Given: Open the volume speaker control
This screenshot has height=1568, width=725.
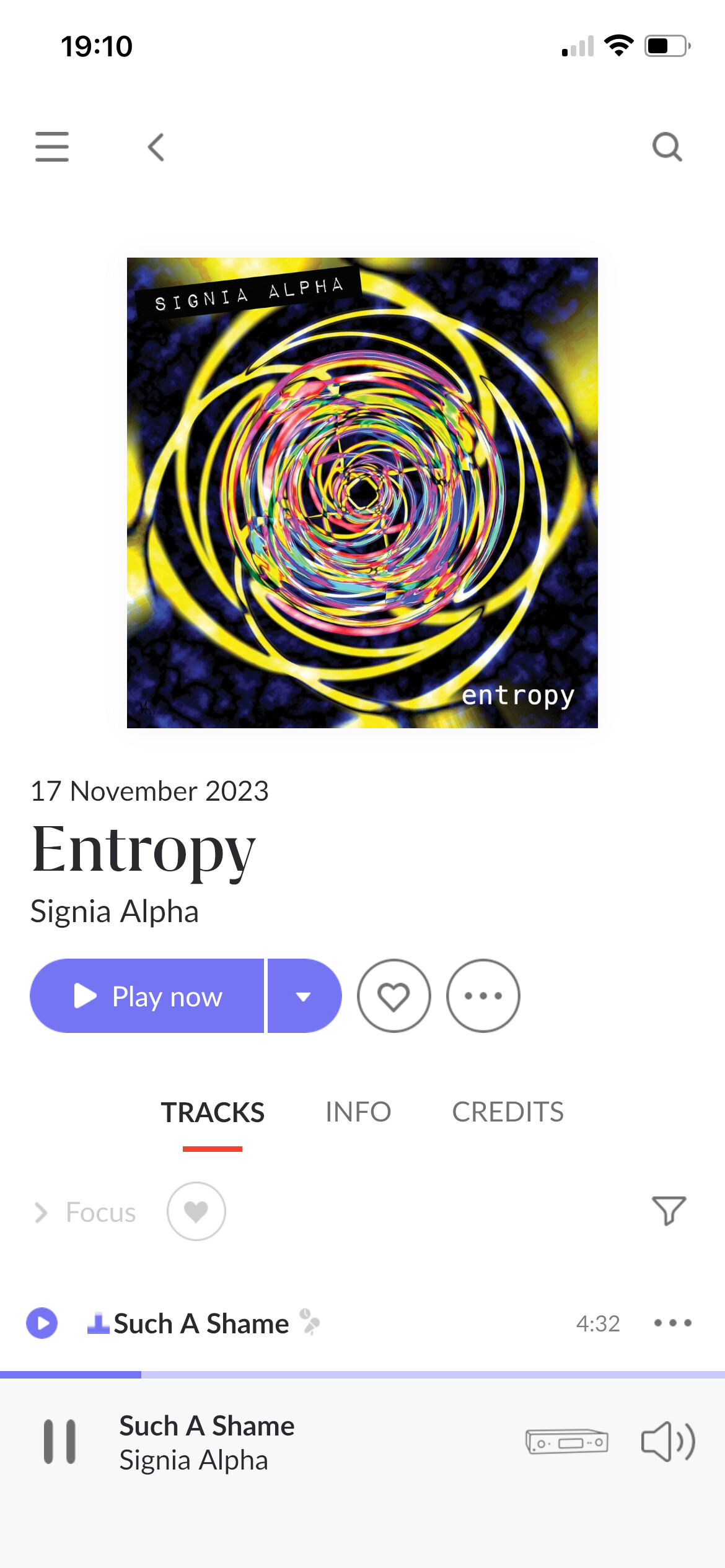Looking at the screenshot, I should (x=668, y=1442).
